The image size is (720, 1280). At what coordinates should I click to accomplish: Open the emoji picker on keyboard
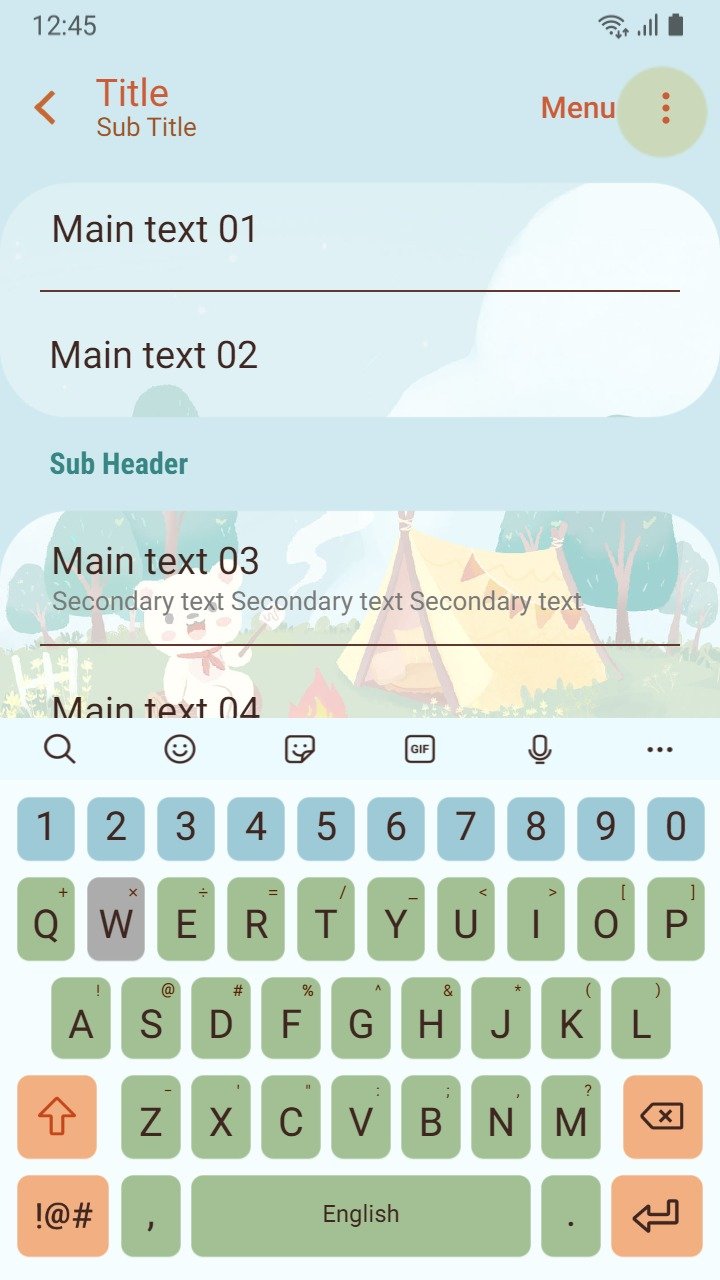[x=180, y=748]
